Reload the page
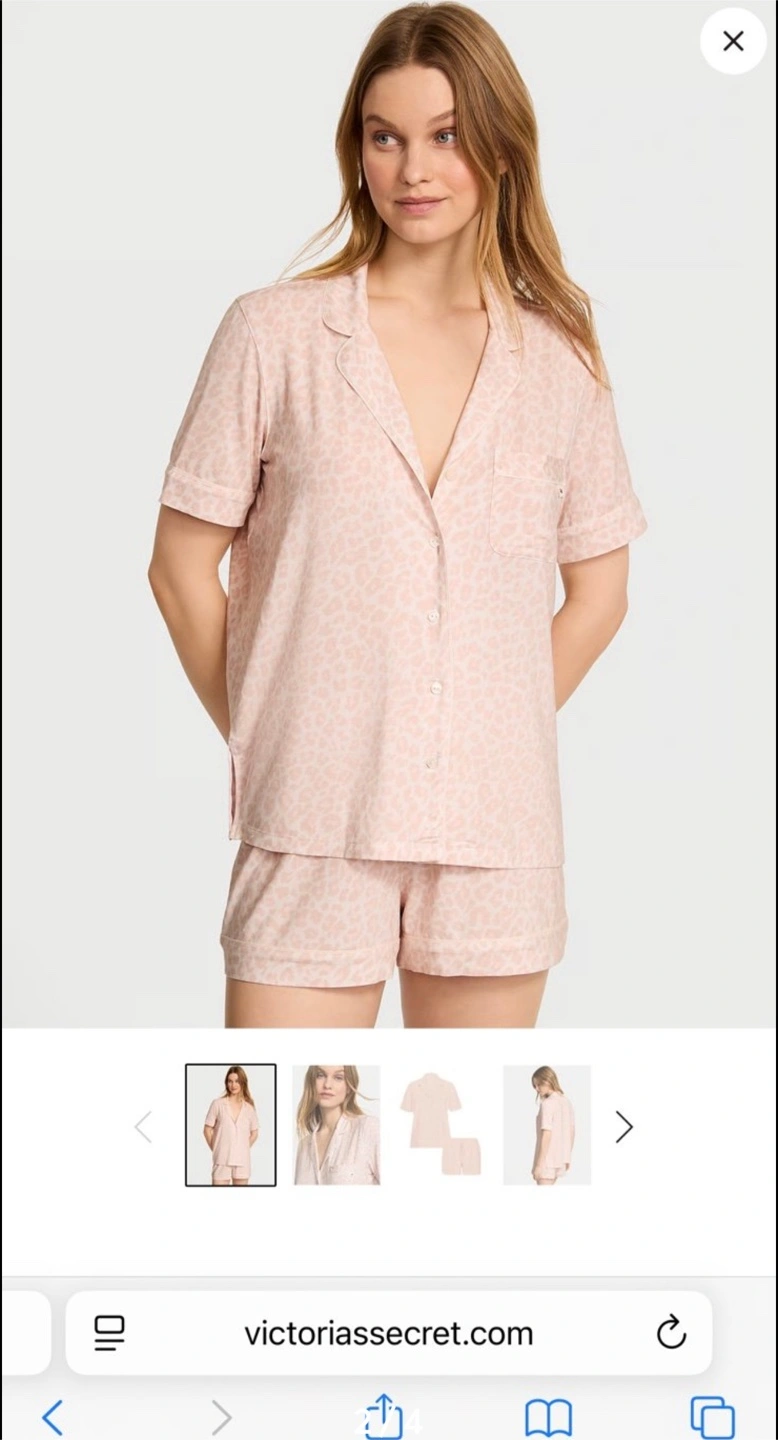The width and height of the screenshot is (778, 1440). tap(671, 1332)
